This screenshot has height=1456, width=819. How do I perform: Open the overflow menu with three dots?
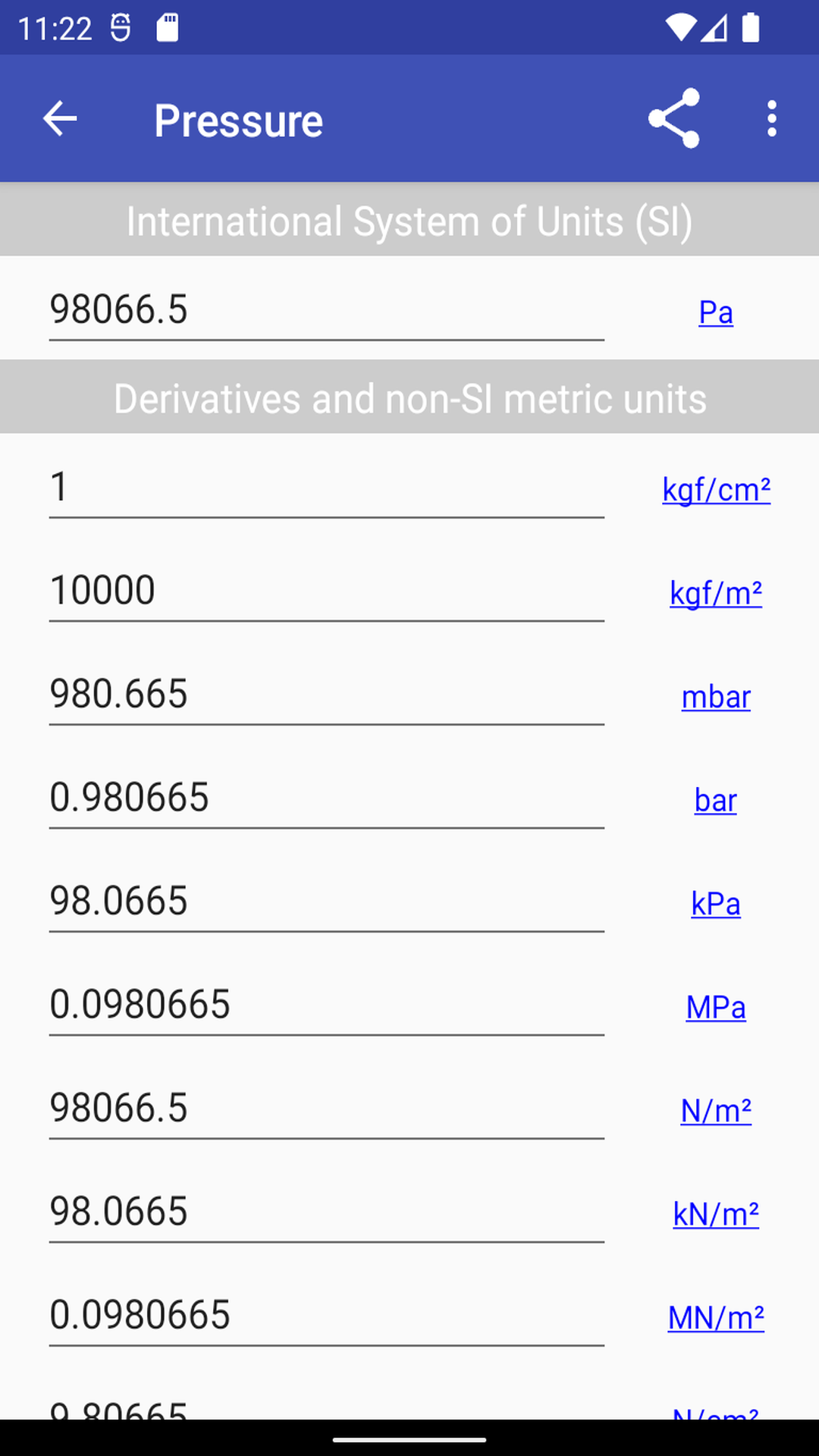[x=771, y=118]
